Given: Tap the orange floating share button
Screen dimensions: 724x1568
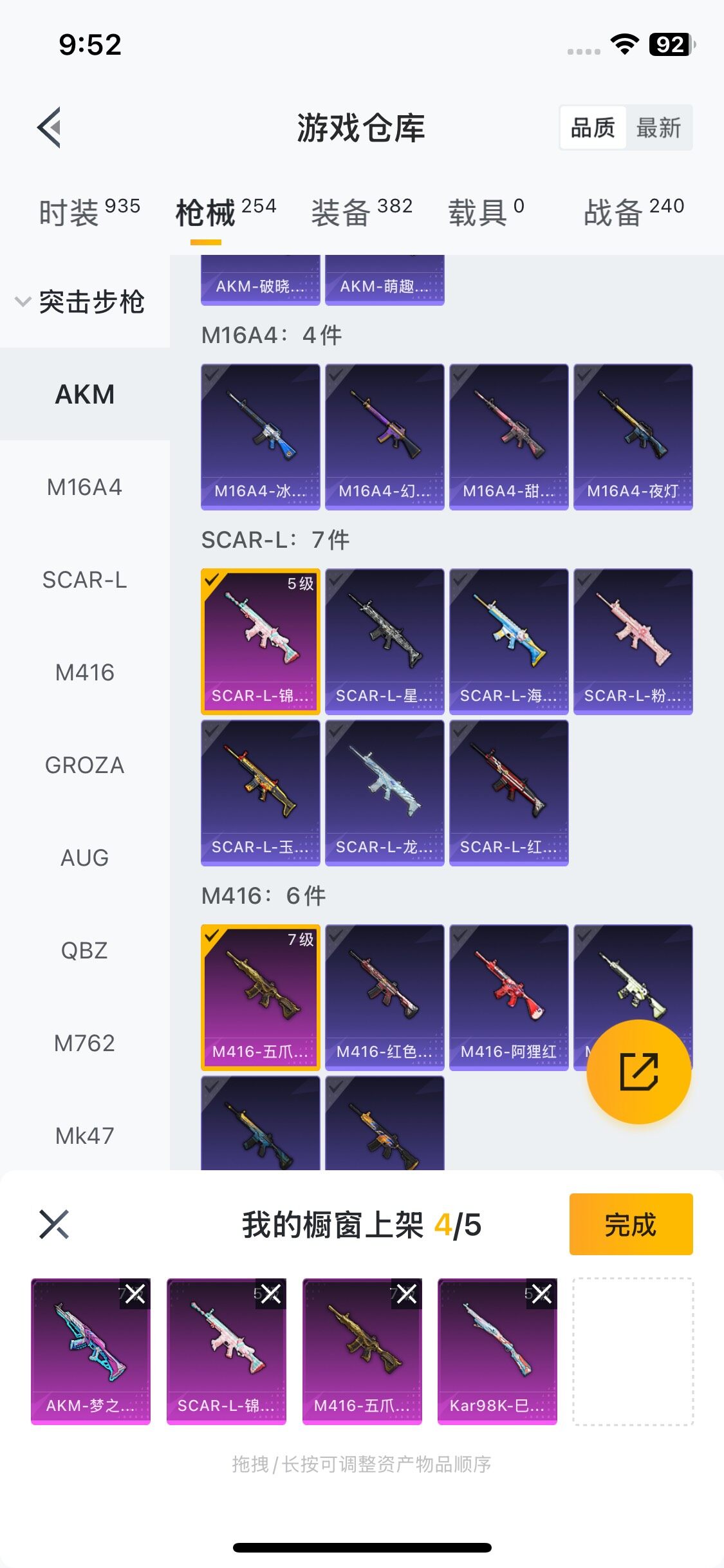Looking at the screenshot, I should (638, 1072).
